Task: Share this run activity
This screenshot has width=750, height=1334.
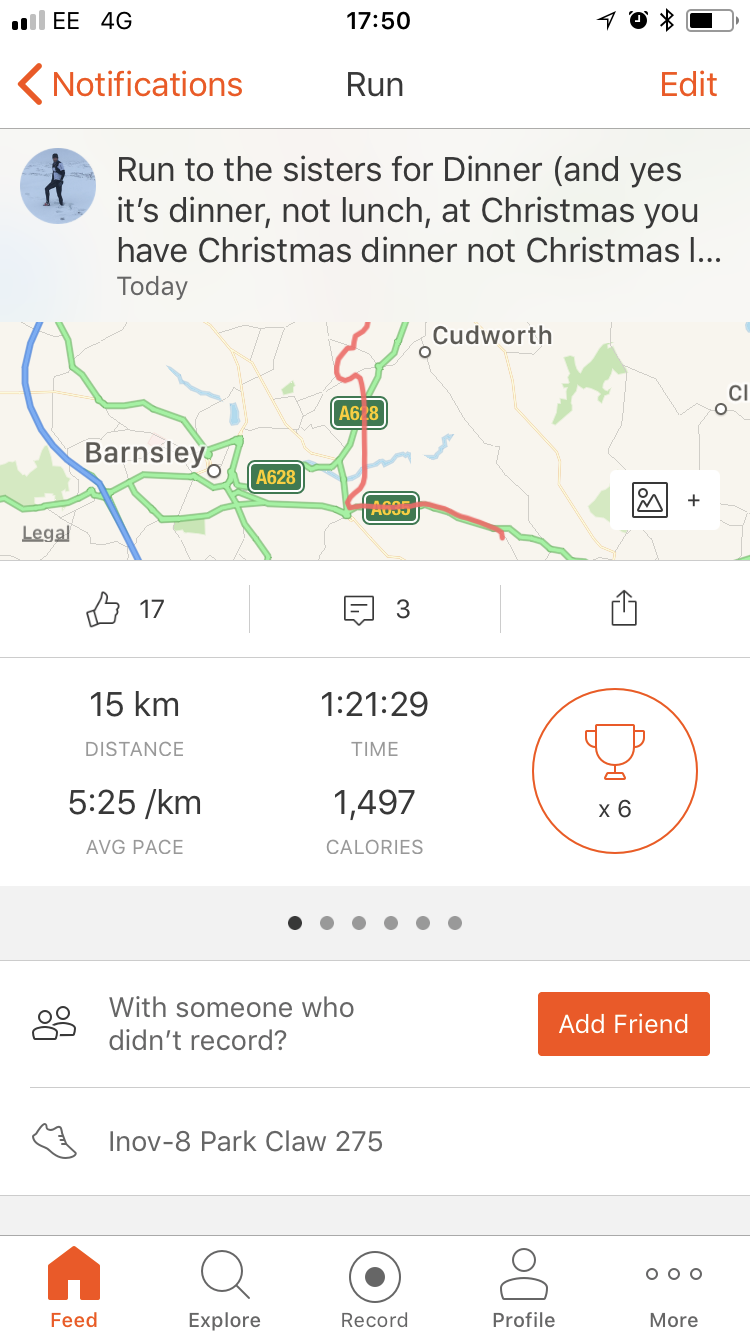Action: coord(624,608)
